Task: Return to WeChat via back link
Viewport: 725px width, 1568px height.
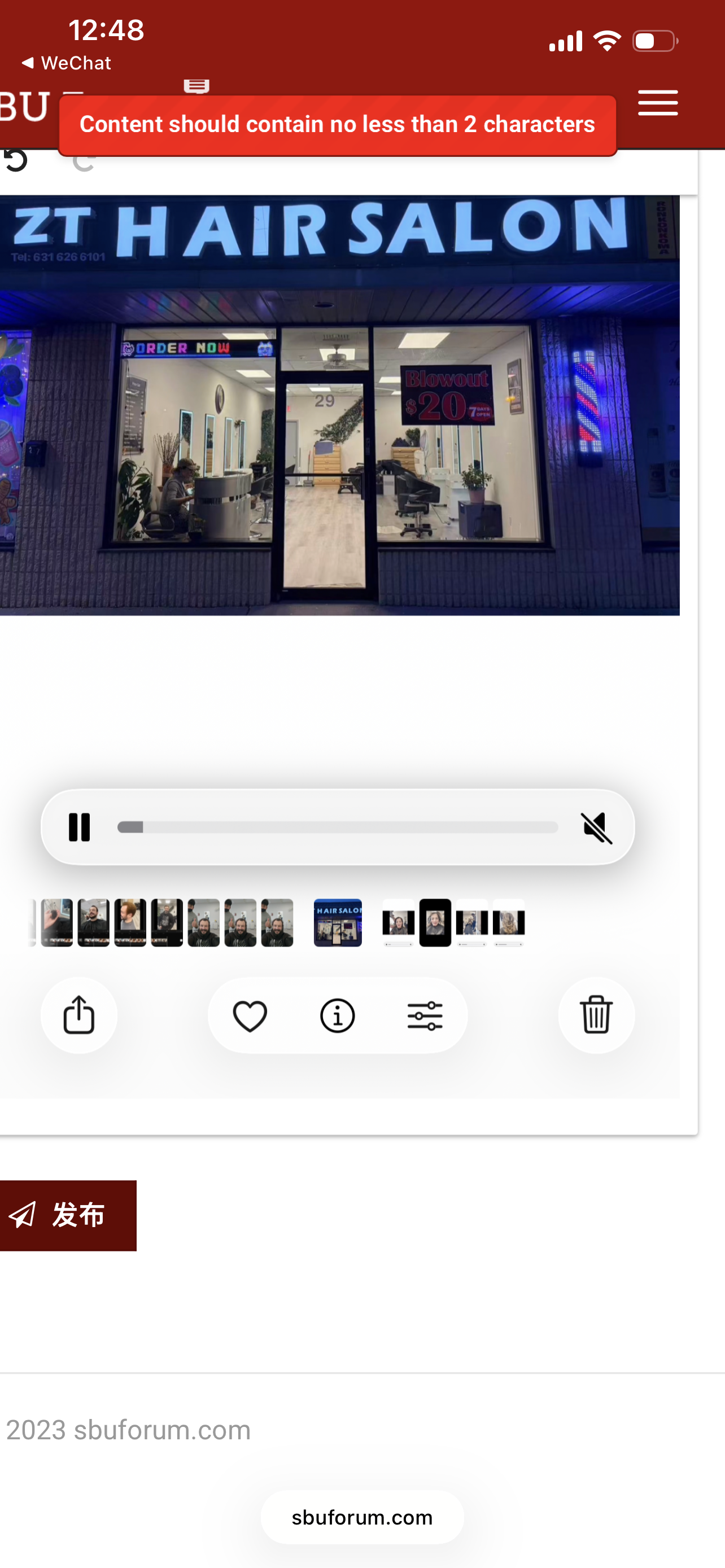Action: (65, 63)
